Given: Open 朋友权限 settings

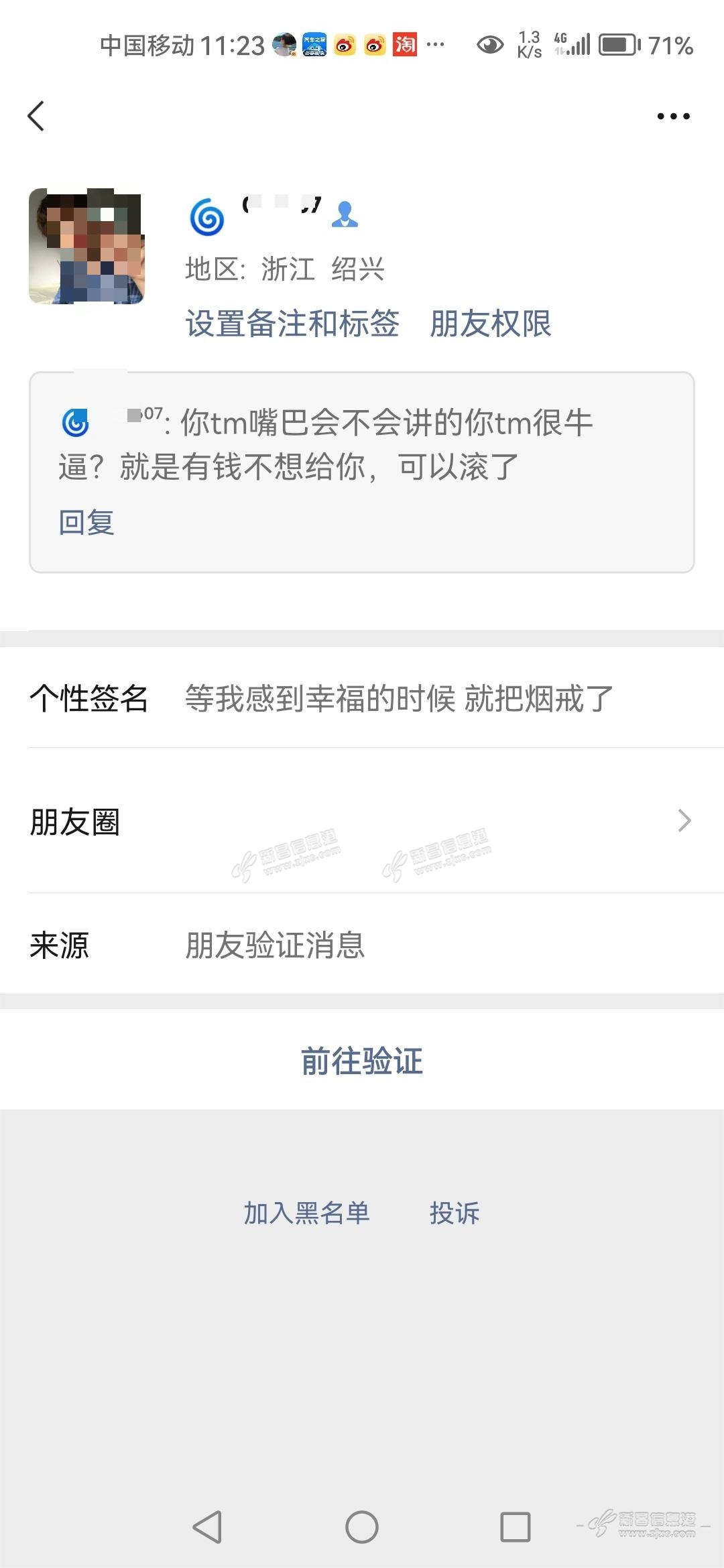Looking at the screenshot, I should coord(491,324).
